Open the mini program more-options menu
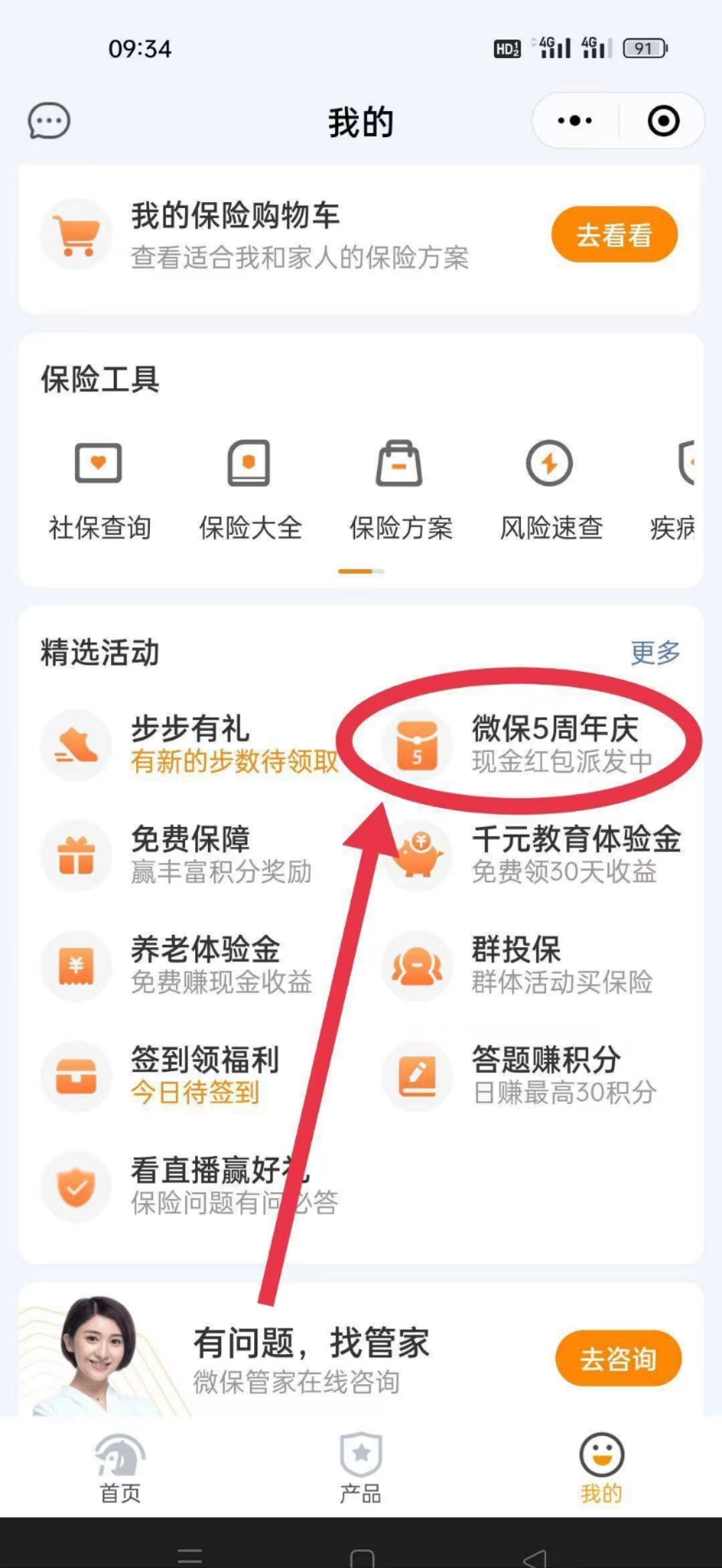The height and width of the screenshot is (1568, 722). coord(575,121)
